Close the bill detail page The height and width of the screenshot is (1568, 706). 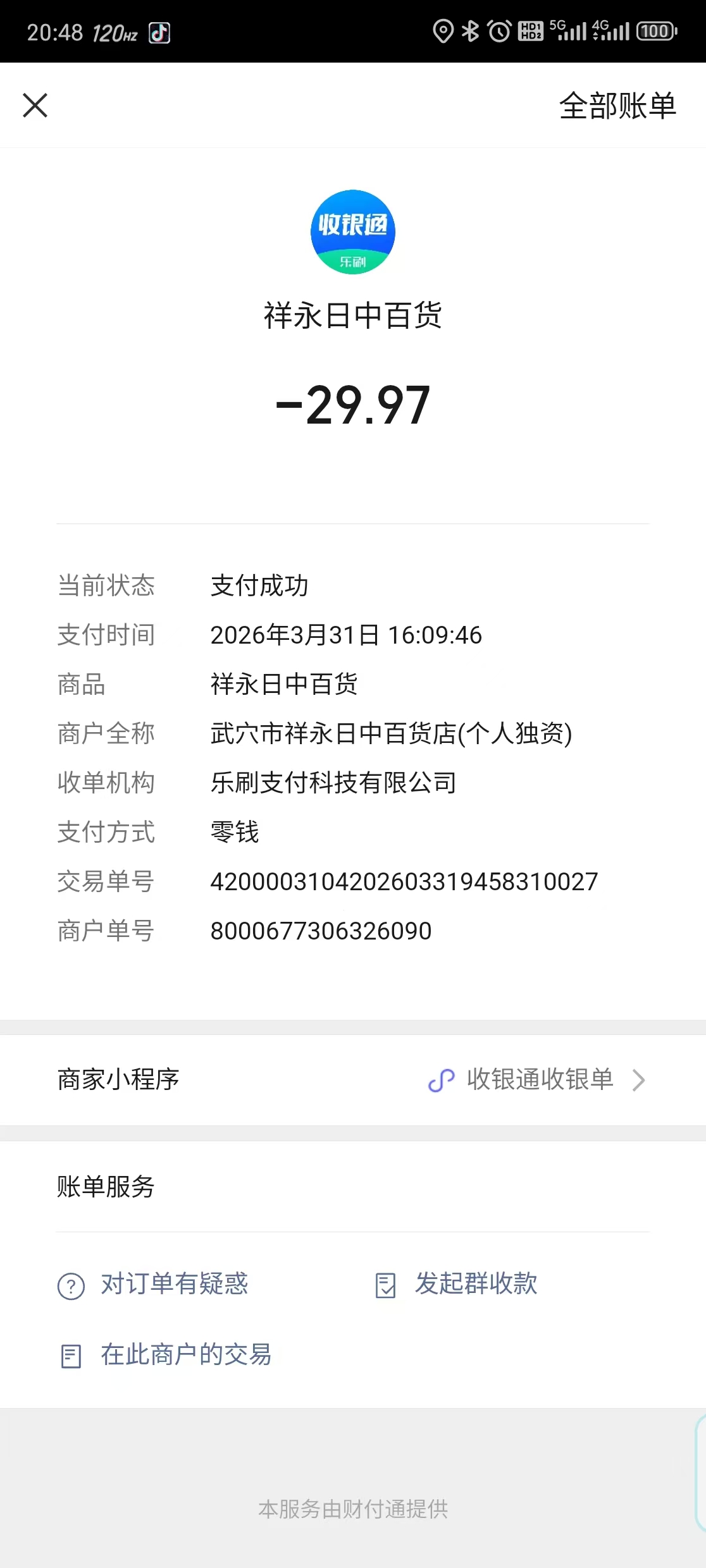35,106
